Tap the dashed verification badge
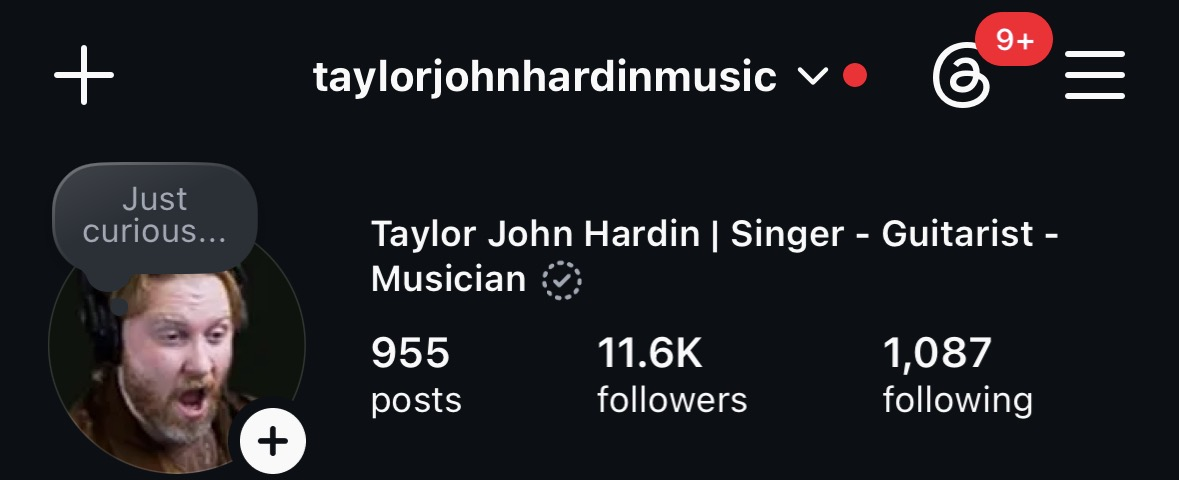The image size is (1179, 480). coord(562,281)
